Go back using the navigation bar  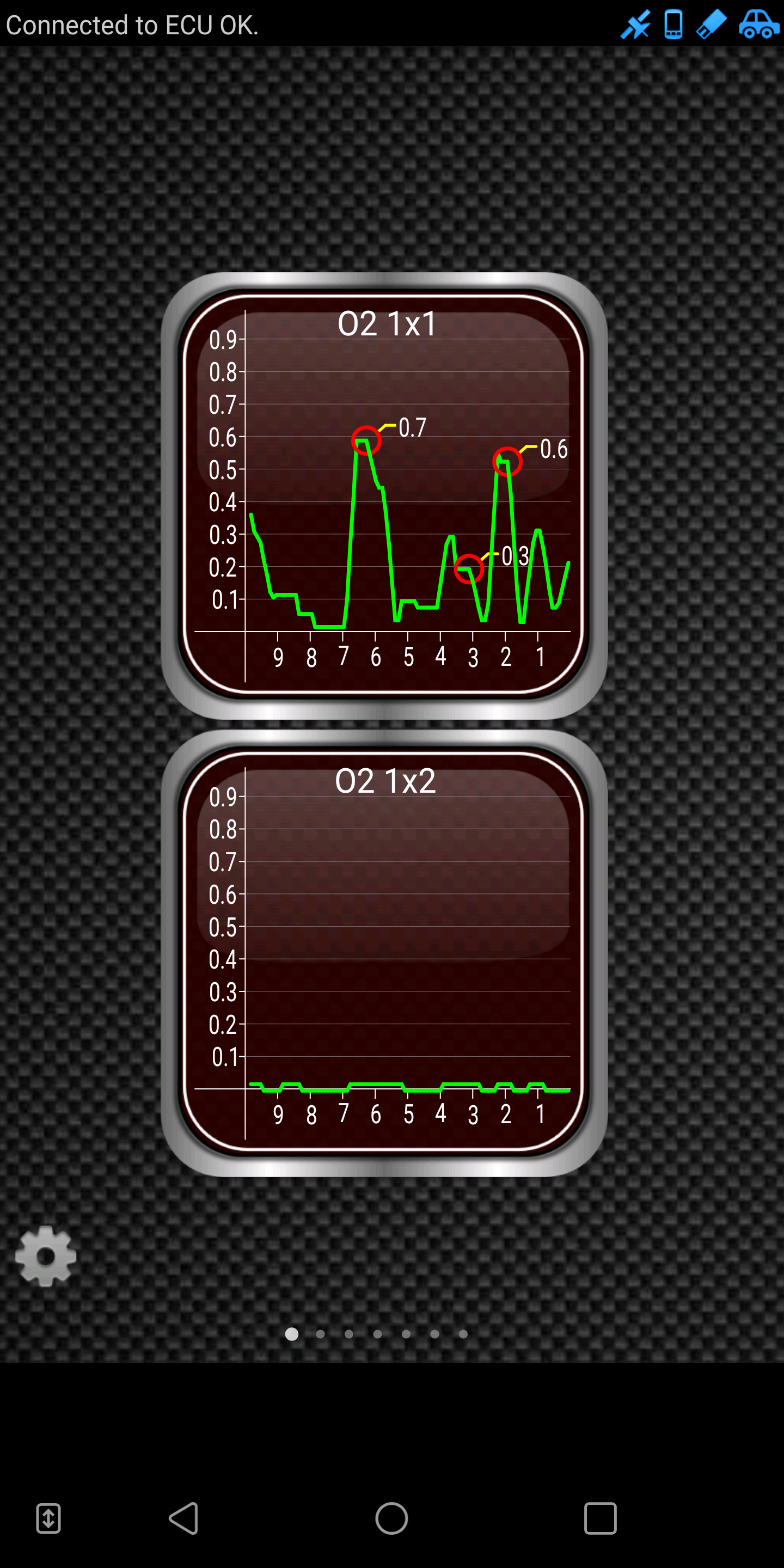(x=184, y=1518)
